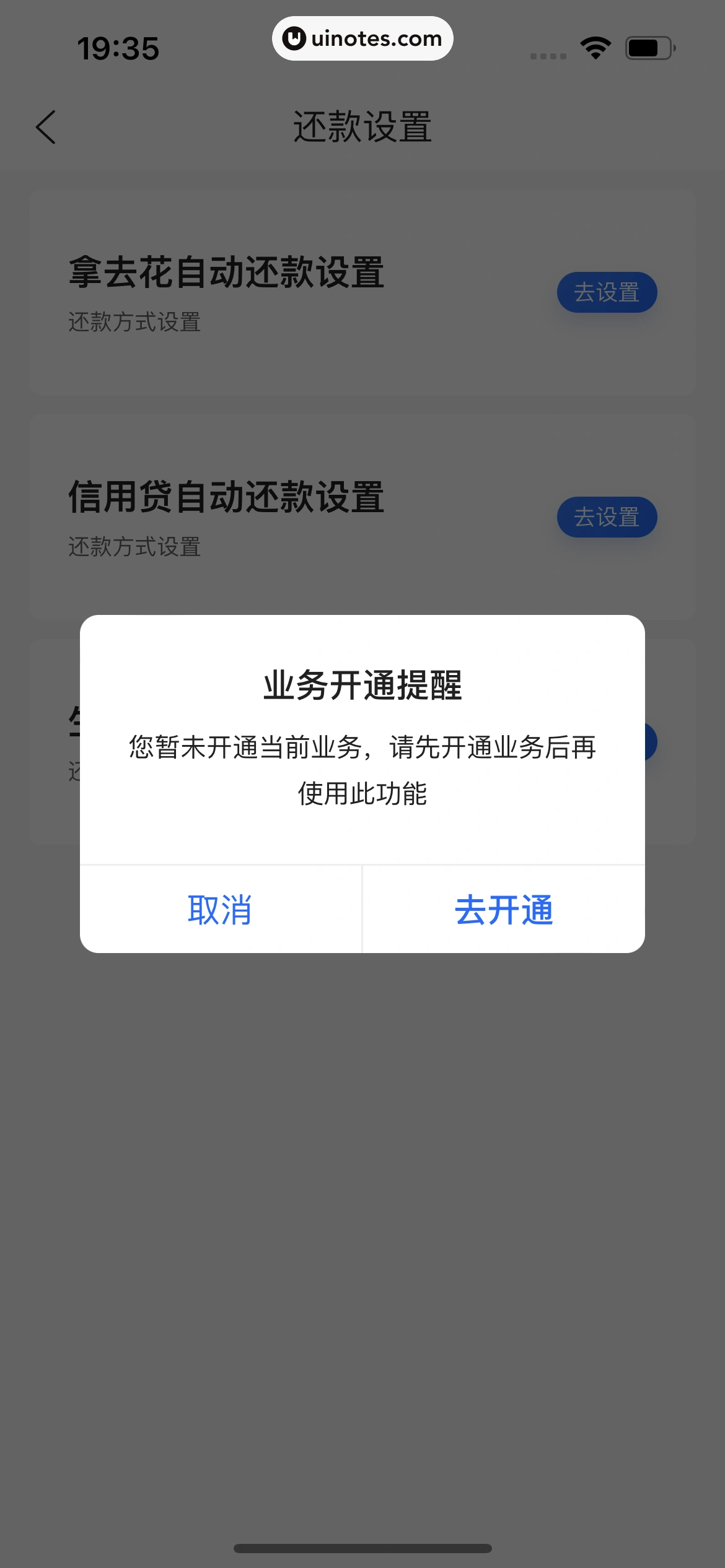The width and height of the screenshot is (725, 1568).
Task: Tap the uinotes.com logo pill
Action: point(362,38)
